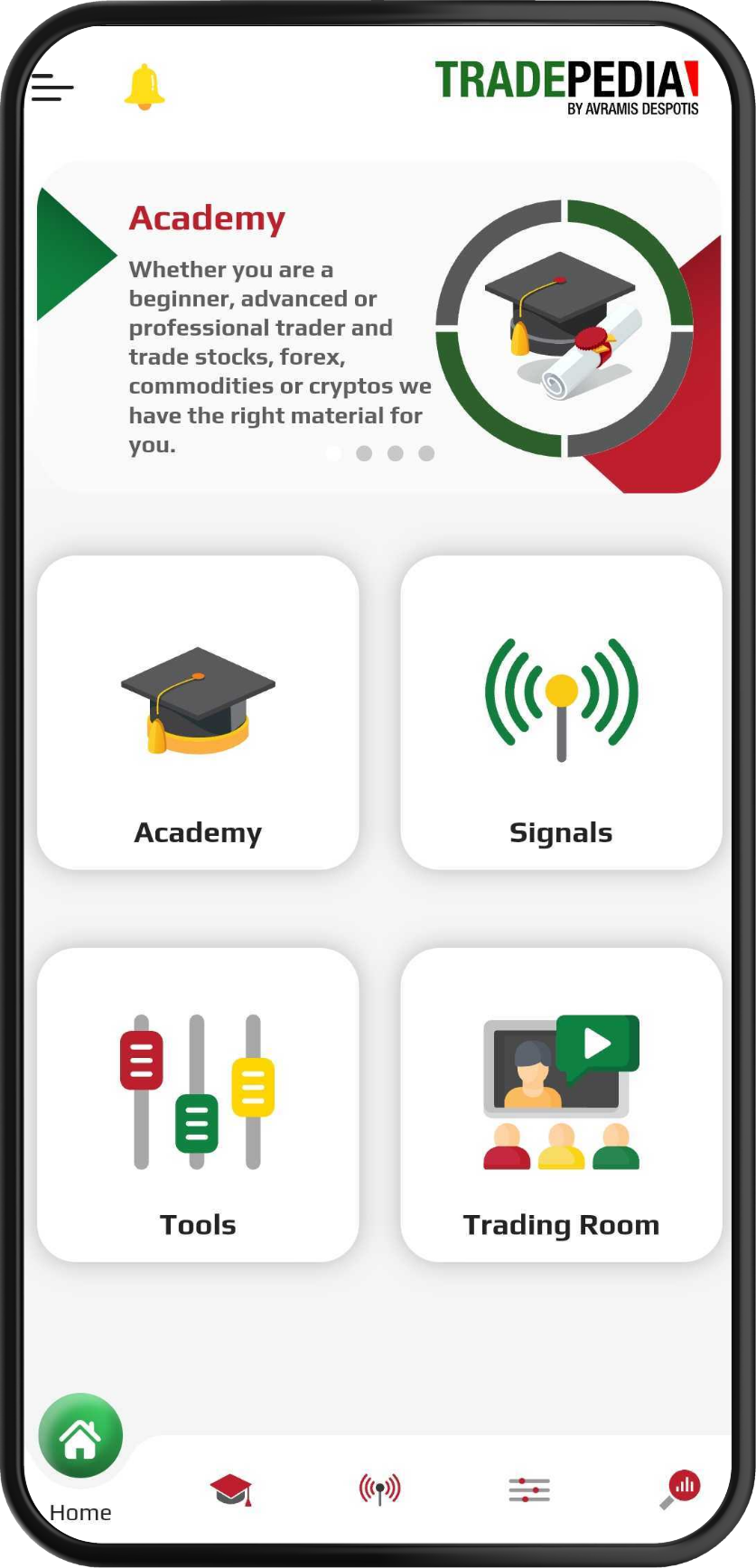756x1568 pixels.
Task: Switch to the tools sliders tab
Action: click(x=529, y=1489)
